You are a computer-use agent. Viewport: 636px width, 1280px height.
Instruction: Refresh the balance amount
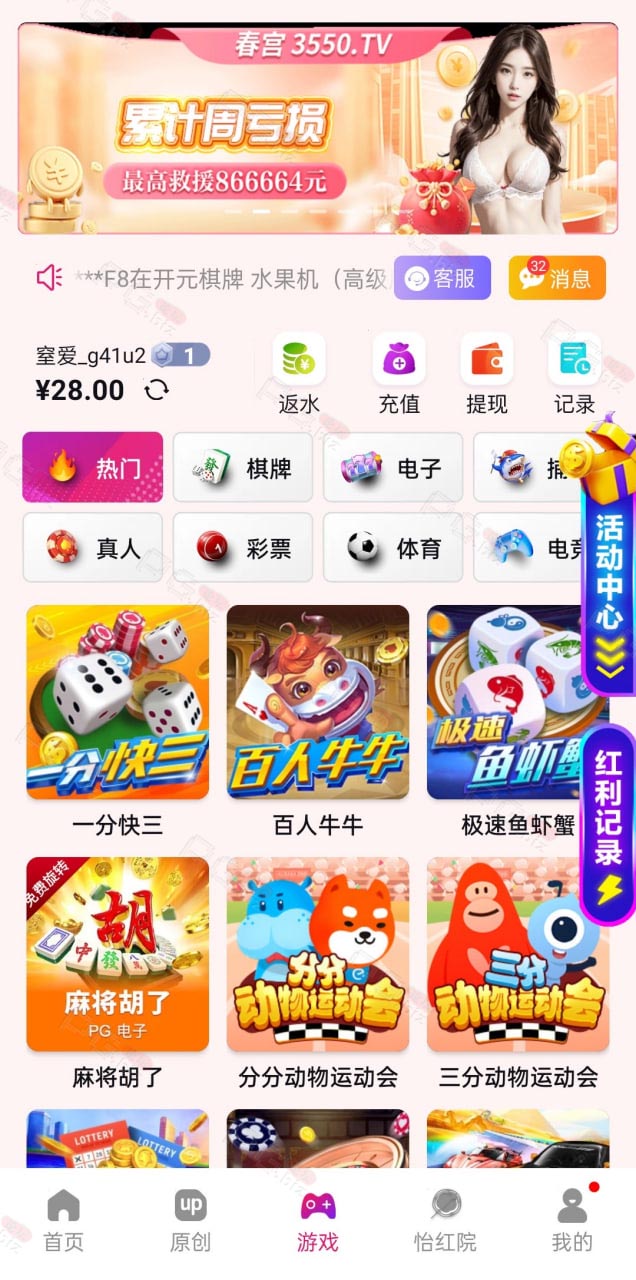coord(157,390)
